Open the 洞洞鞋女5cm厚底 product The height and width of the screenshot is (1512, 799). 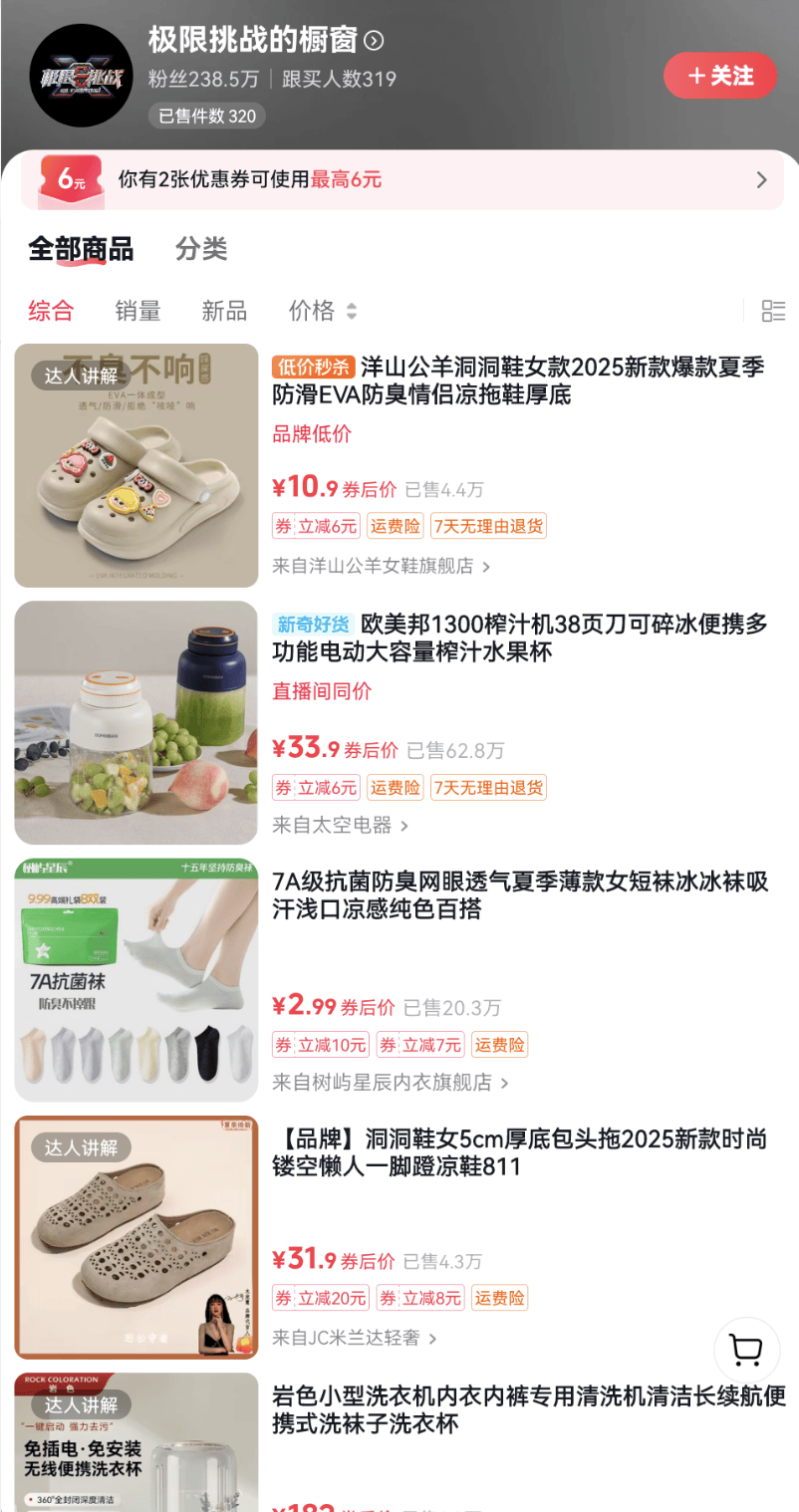coord(518,1151)
